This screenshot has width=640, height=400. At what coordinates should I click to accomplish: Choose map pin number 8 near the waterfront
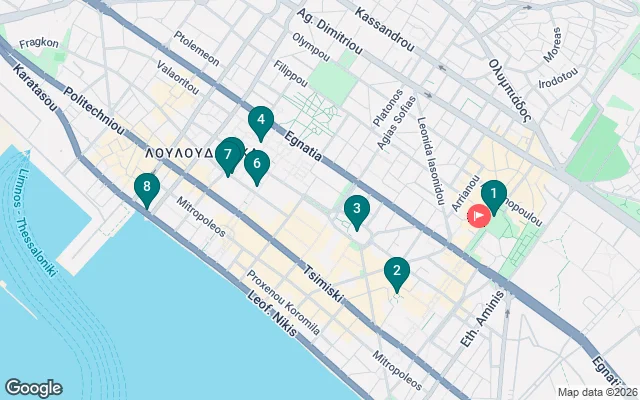(x=148, y=186)
